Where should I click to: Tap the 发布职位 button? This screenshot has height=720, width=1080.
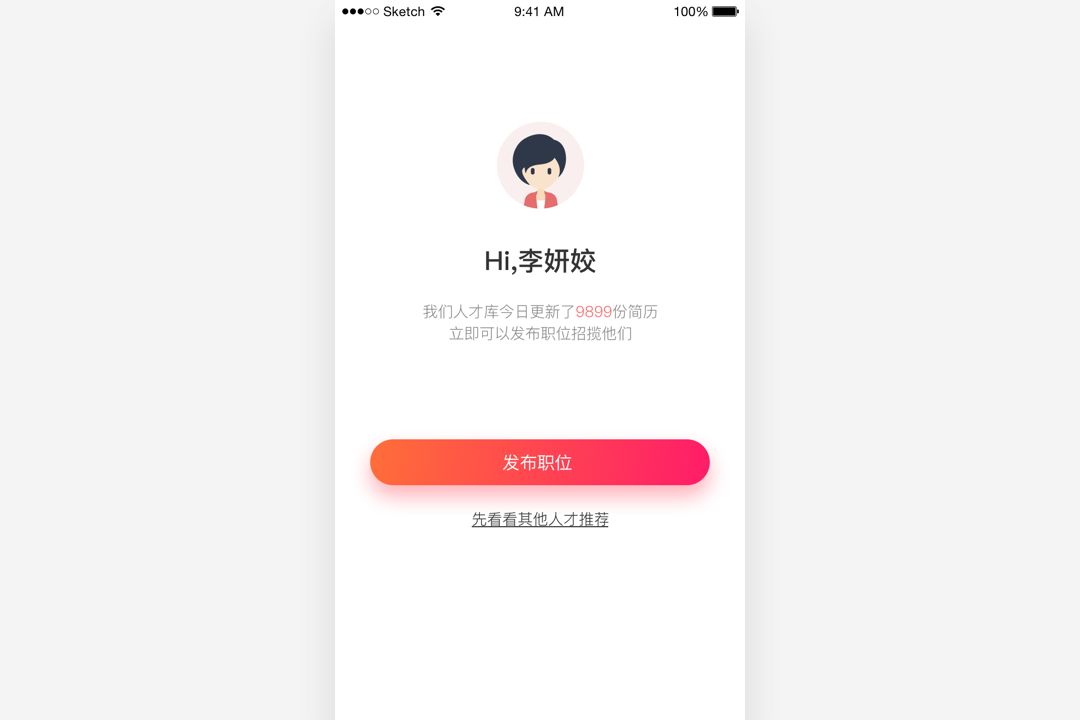(x=539, y=462)
